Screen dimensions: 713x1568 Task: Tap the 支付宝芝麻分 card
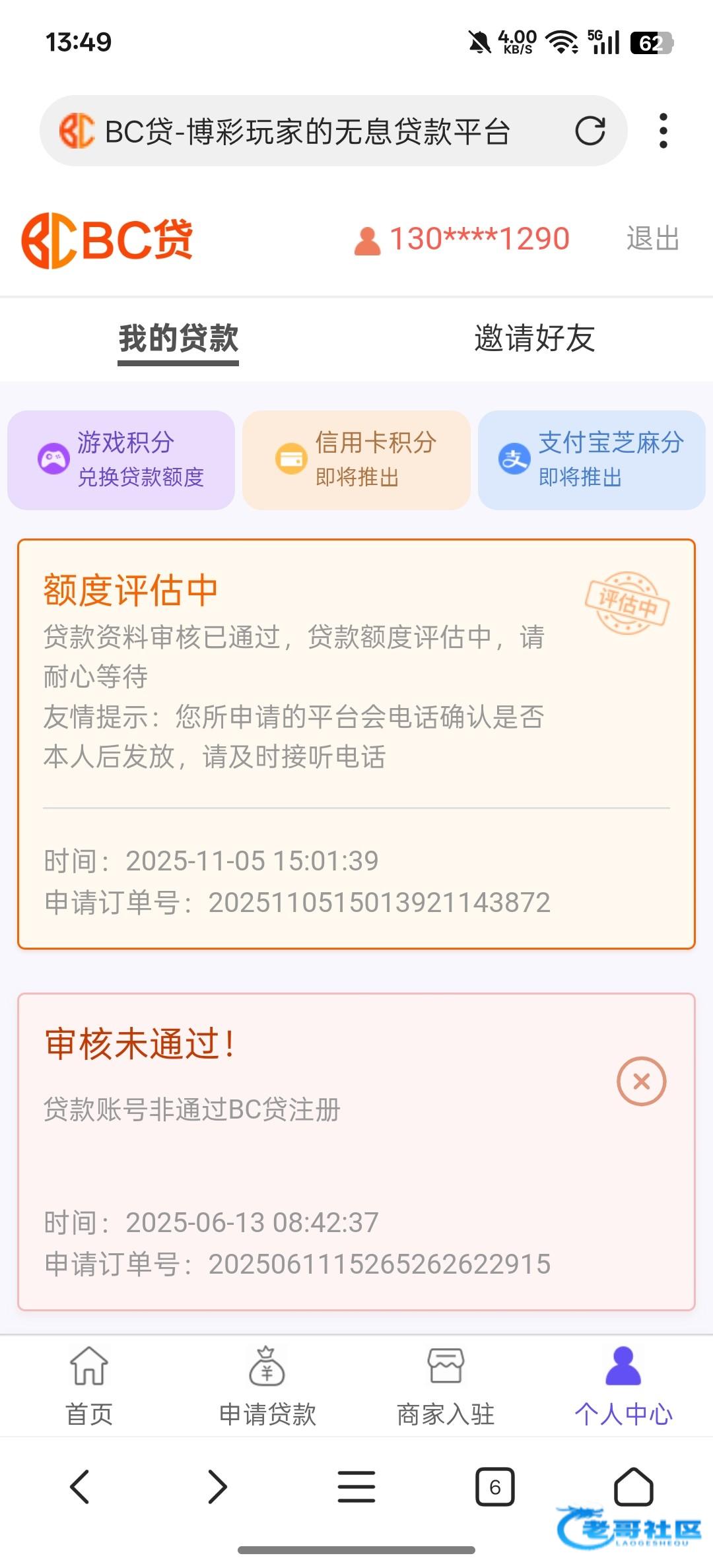click(592, 460)
